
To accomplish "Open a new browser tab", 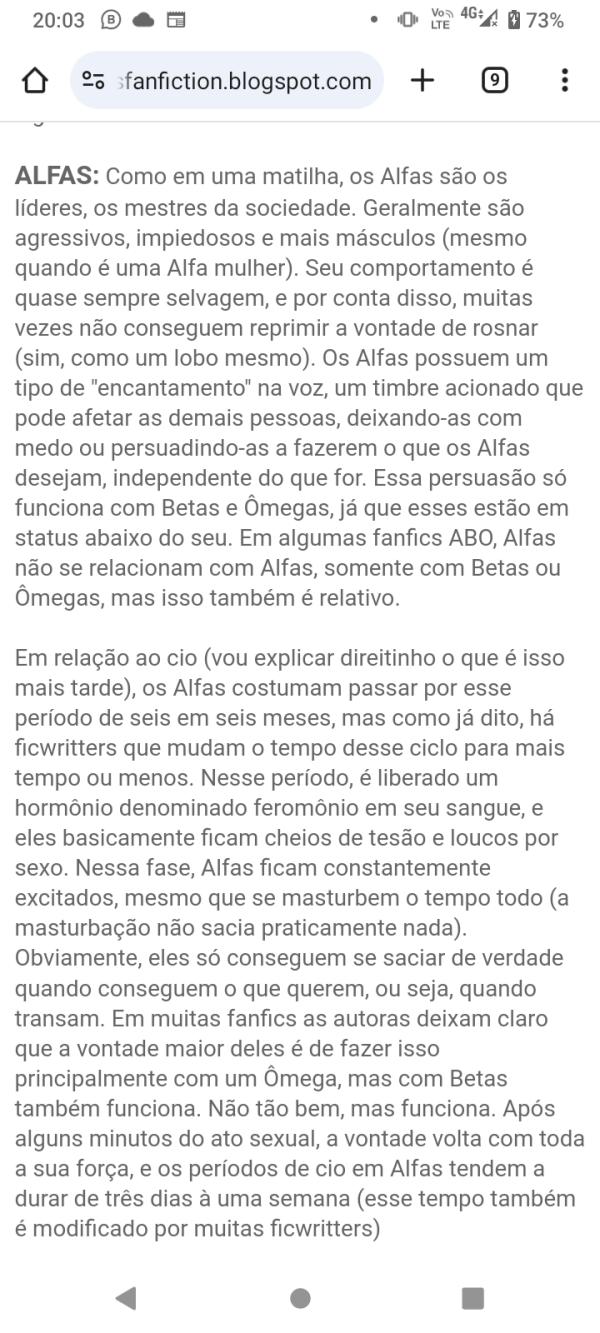I will pos(423,81).
